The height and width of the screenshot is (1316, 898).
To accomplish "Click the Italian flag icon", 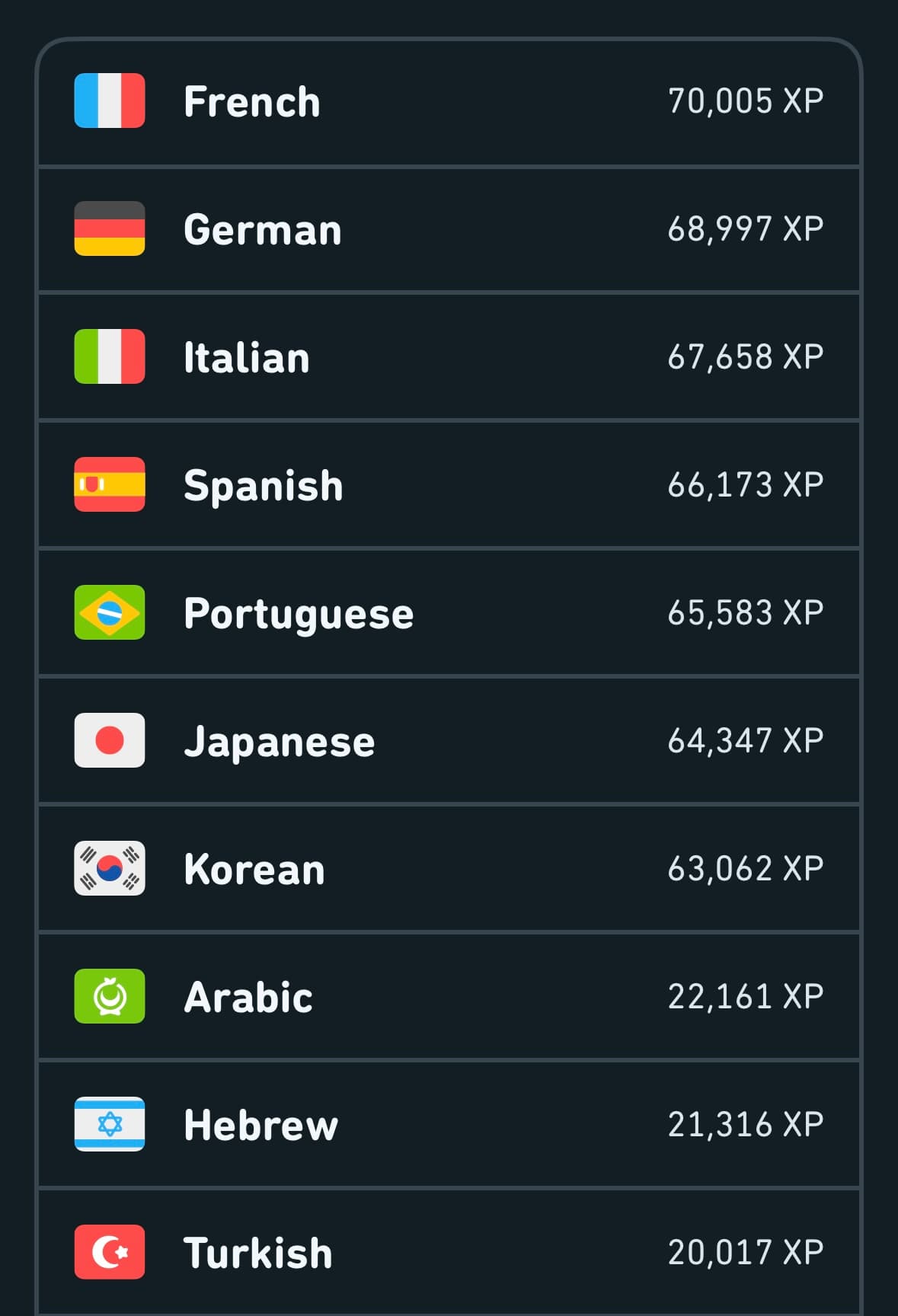I will pyautogui.click(x=110, y=357).
